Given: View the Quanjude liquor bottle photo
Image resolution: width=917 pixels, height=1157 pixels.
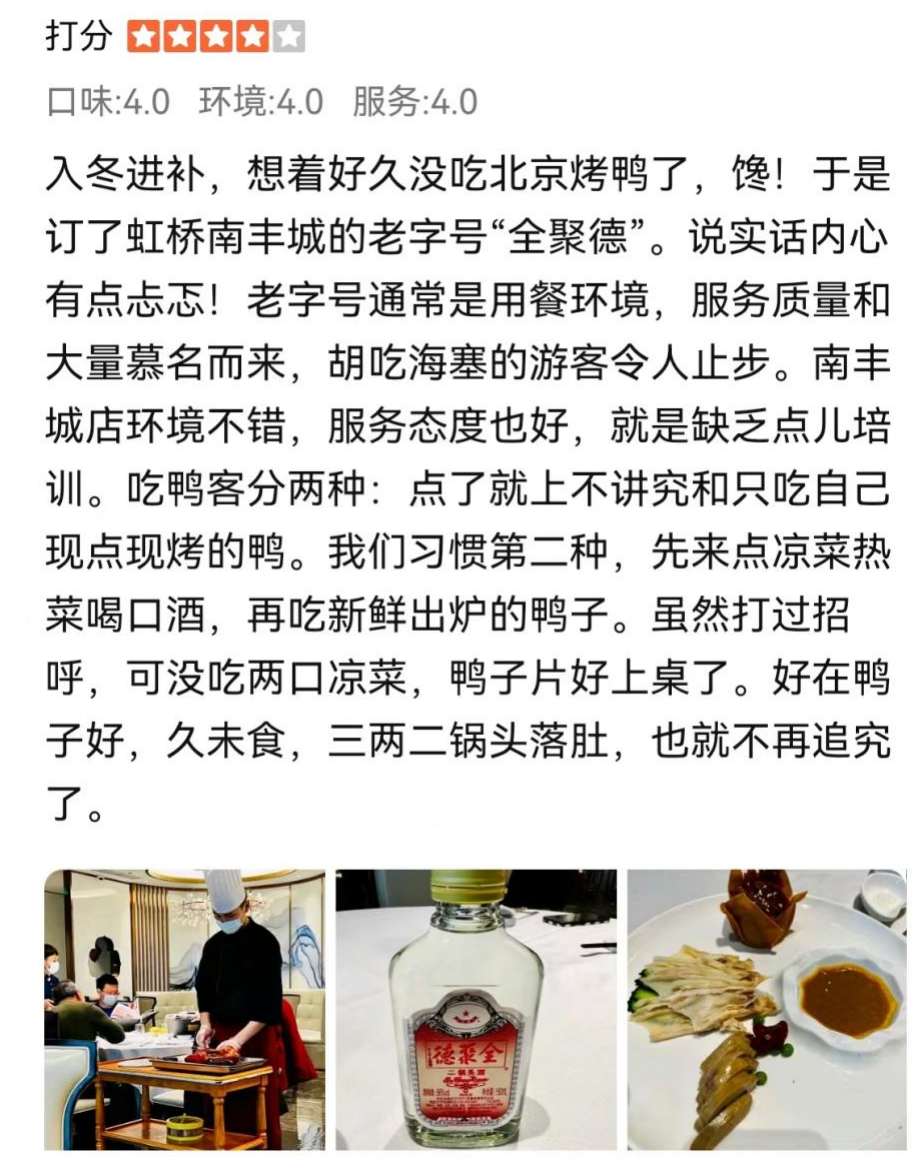Looking at the screenshot, I should [x=476, y=1010].
